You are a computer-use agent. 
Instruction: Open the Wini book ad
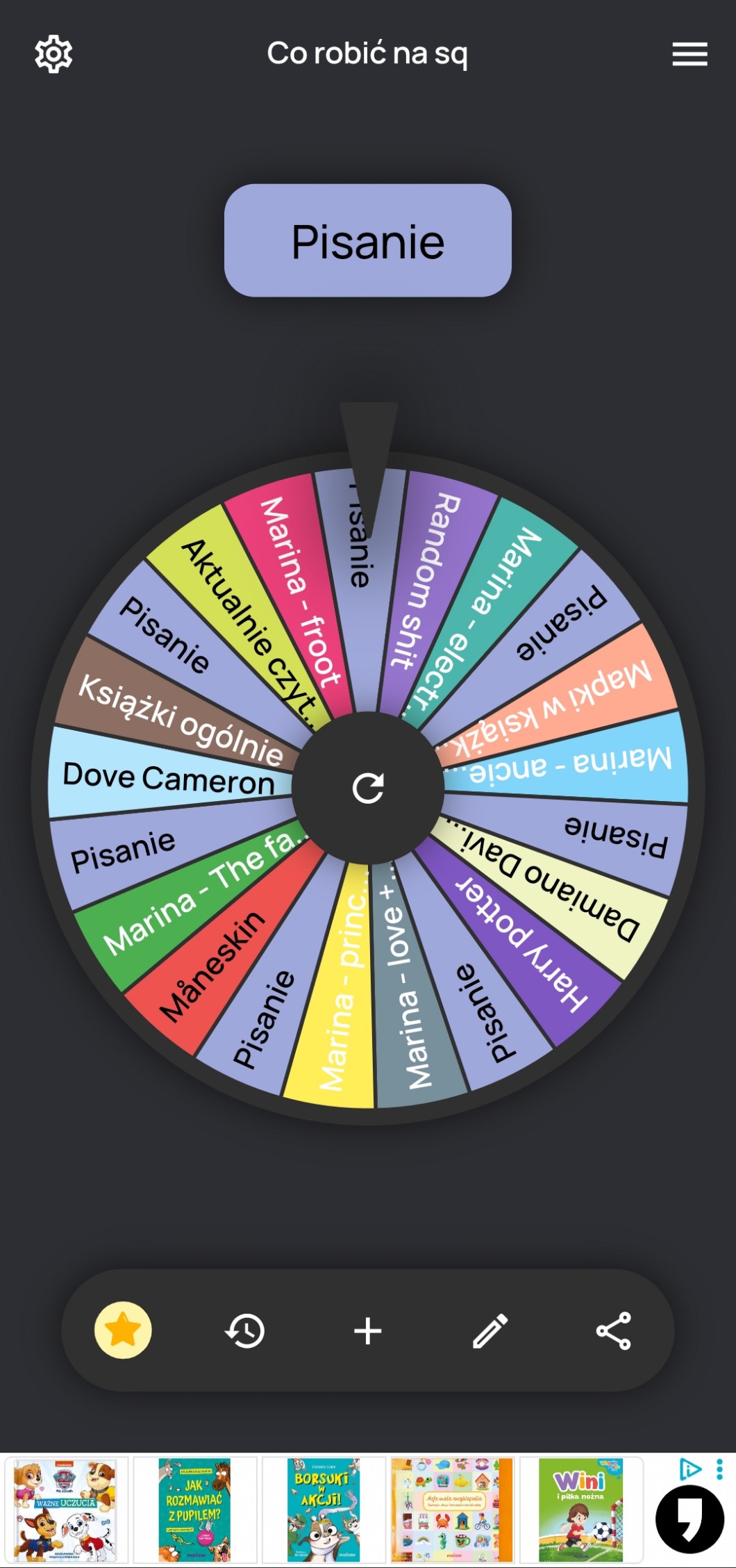[580, 1508]
